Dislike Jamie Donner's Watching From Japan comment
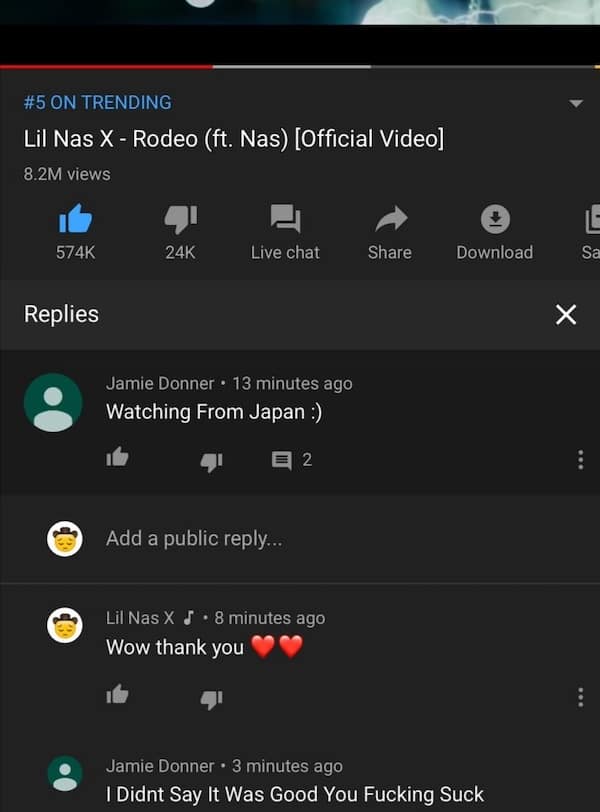This screenshot has width=600, height=812. 211,460
